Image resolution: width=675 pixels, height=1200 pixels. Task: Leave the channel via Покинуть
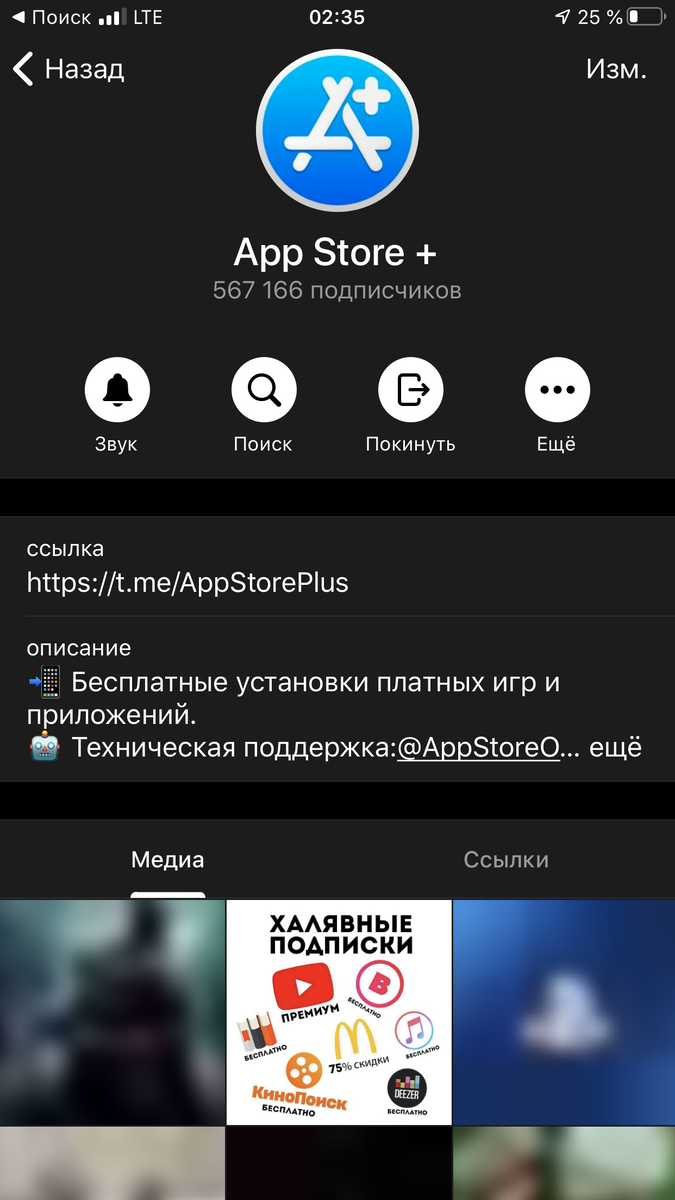point(410,390)
